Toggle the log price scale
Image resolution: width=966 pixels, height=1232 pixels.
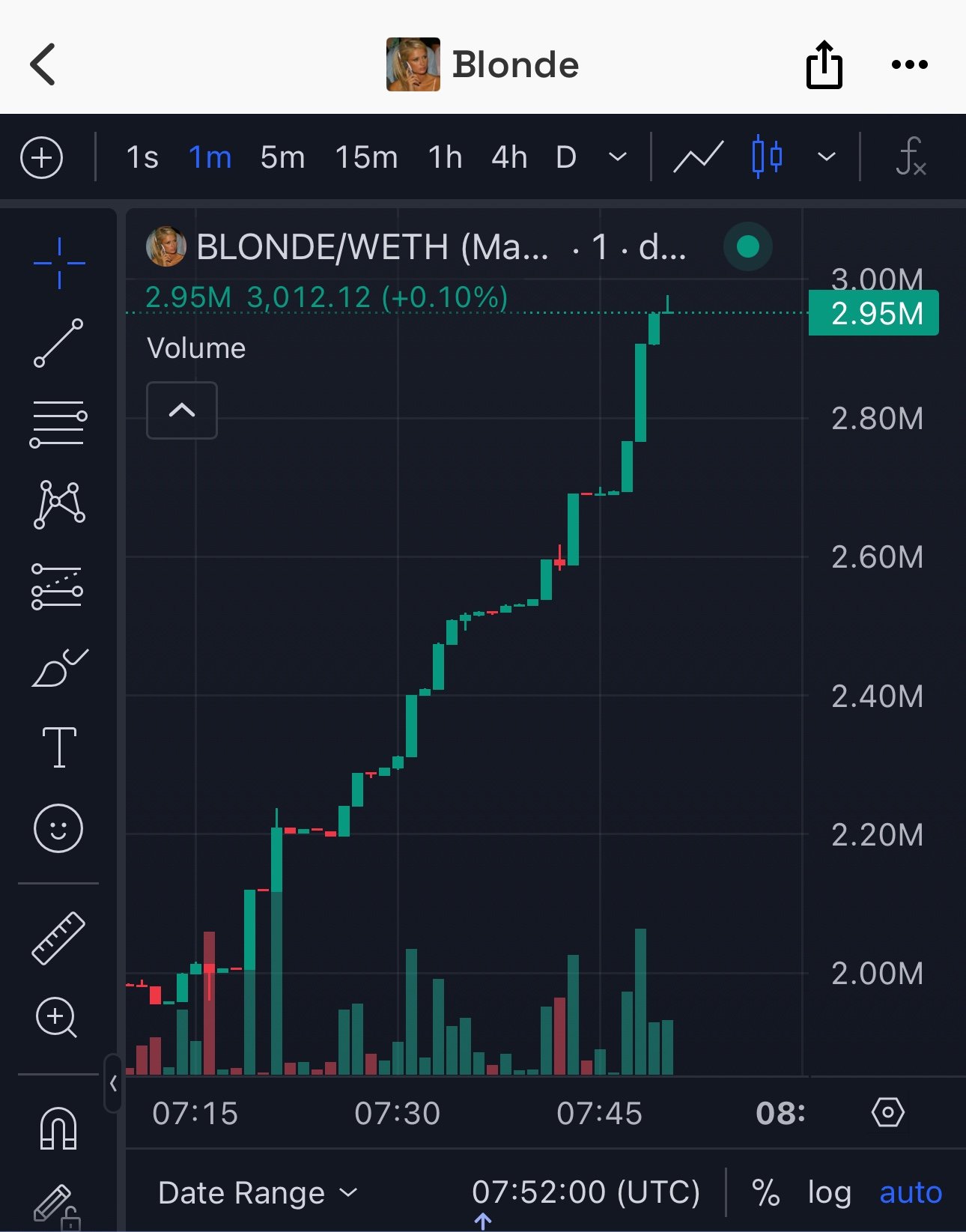[829, 1192]
